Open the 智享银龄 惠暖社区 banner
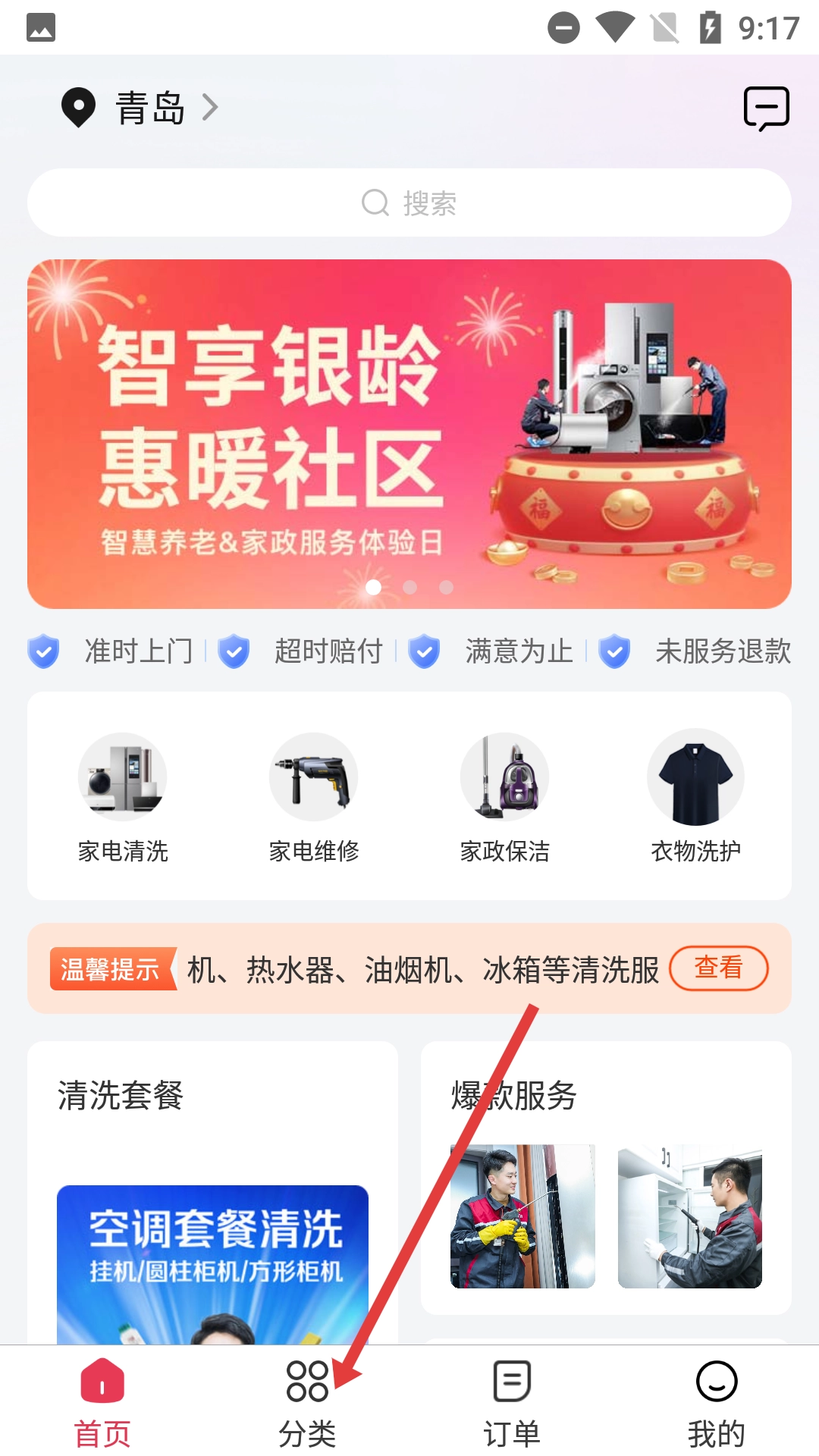 coord(409,434)
